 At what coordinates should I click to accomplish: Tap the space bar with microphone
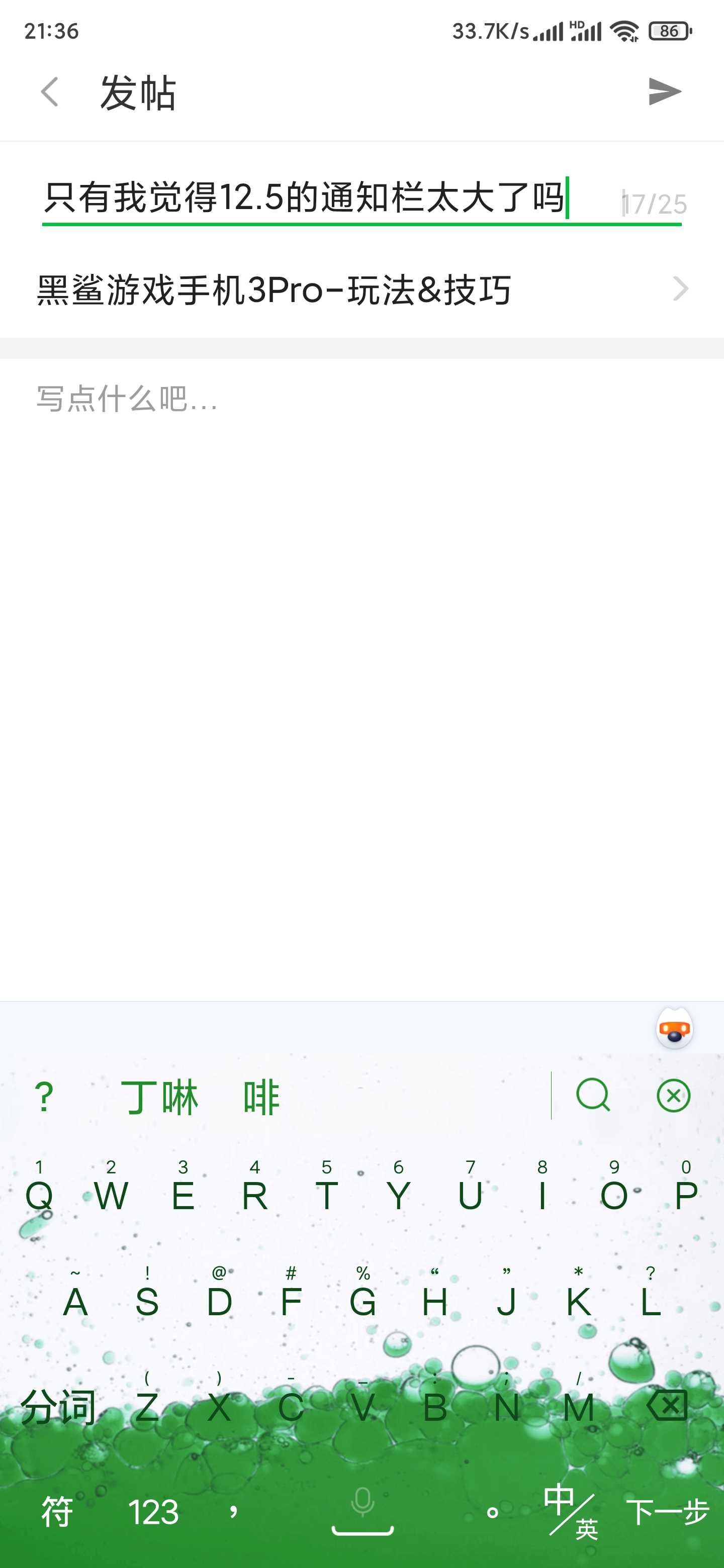tap(363, 1512)
